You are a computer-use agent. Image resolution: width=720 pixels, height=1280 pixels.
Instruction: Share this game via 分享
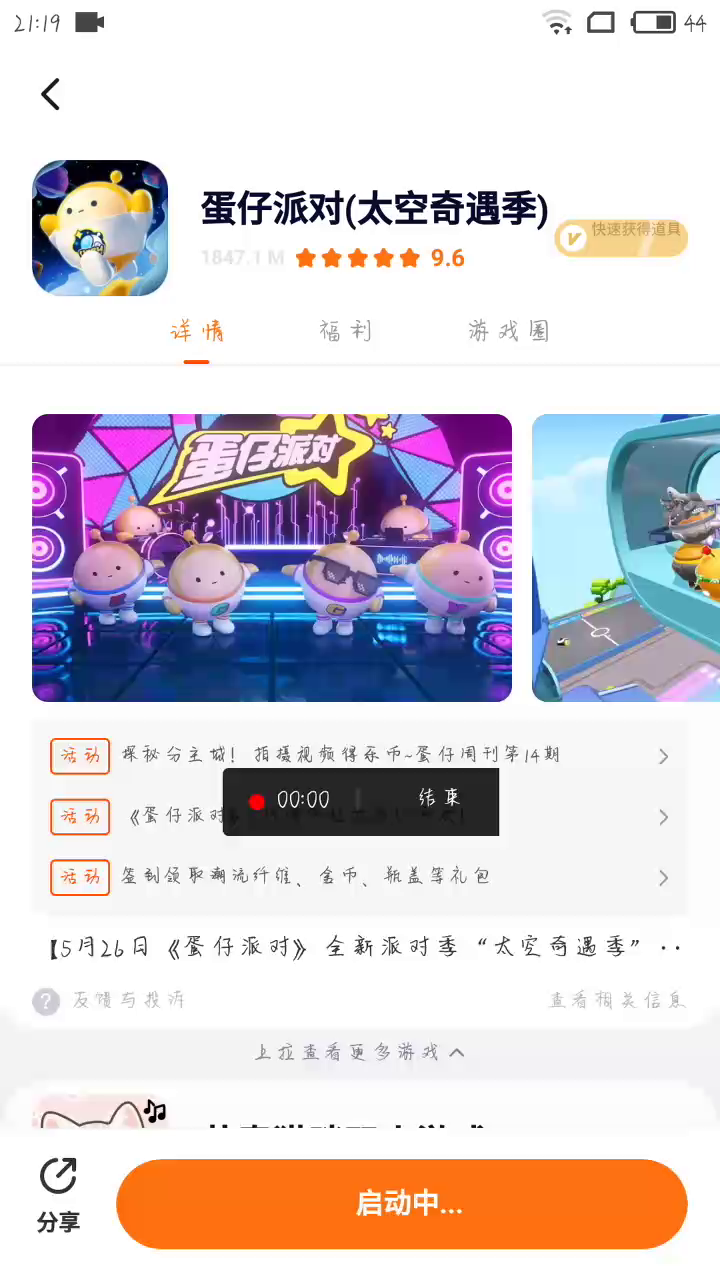click(x=58, y=1195)
